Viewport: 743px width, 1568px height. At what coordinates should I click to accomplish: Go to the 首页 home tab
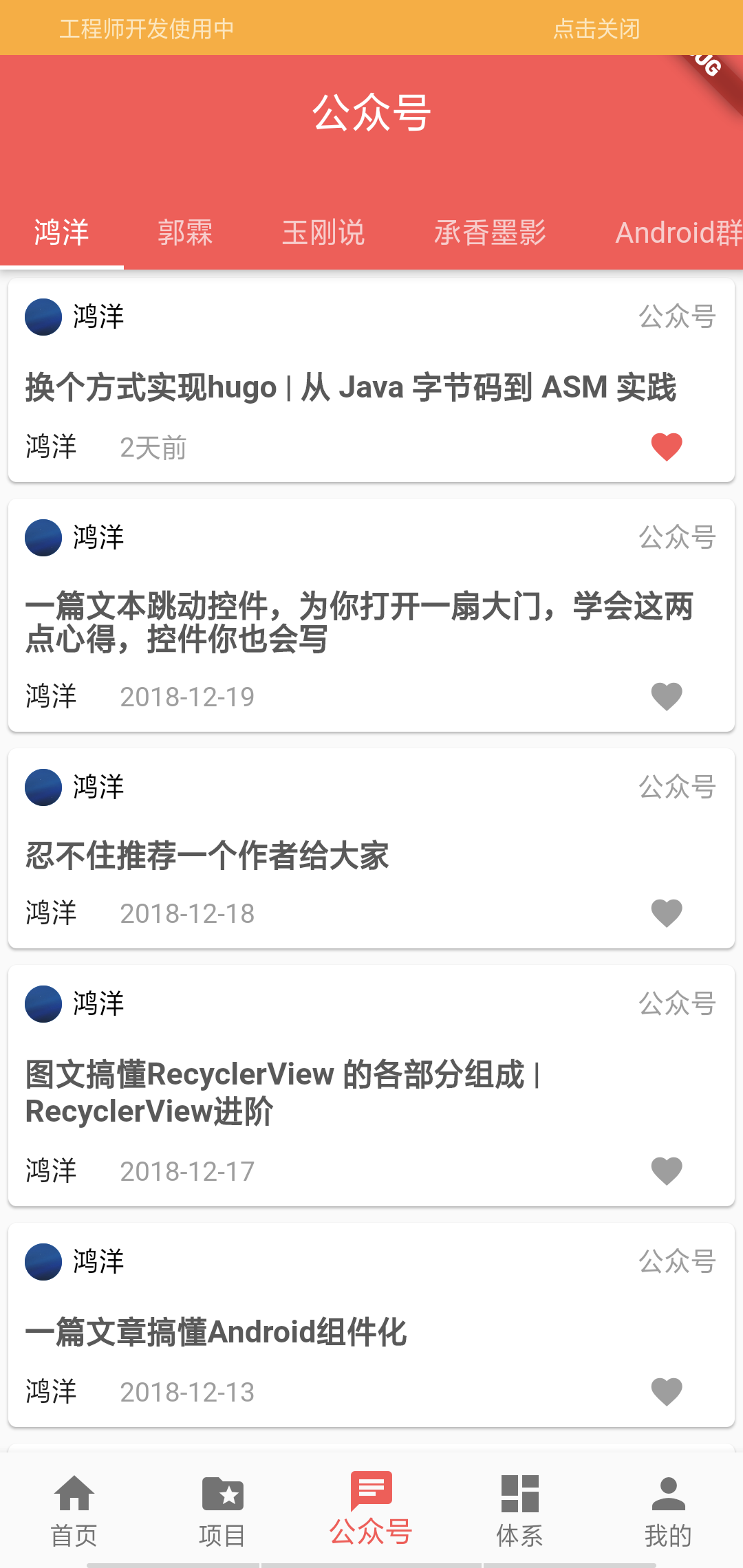[74, 1510]
